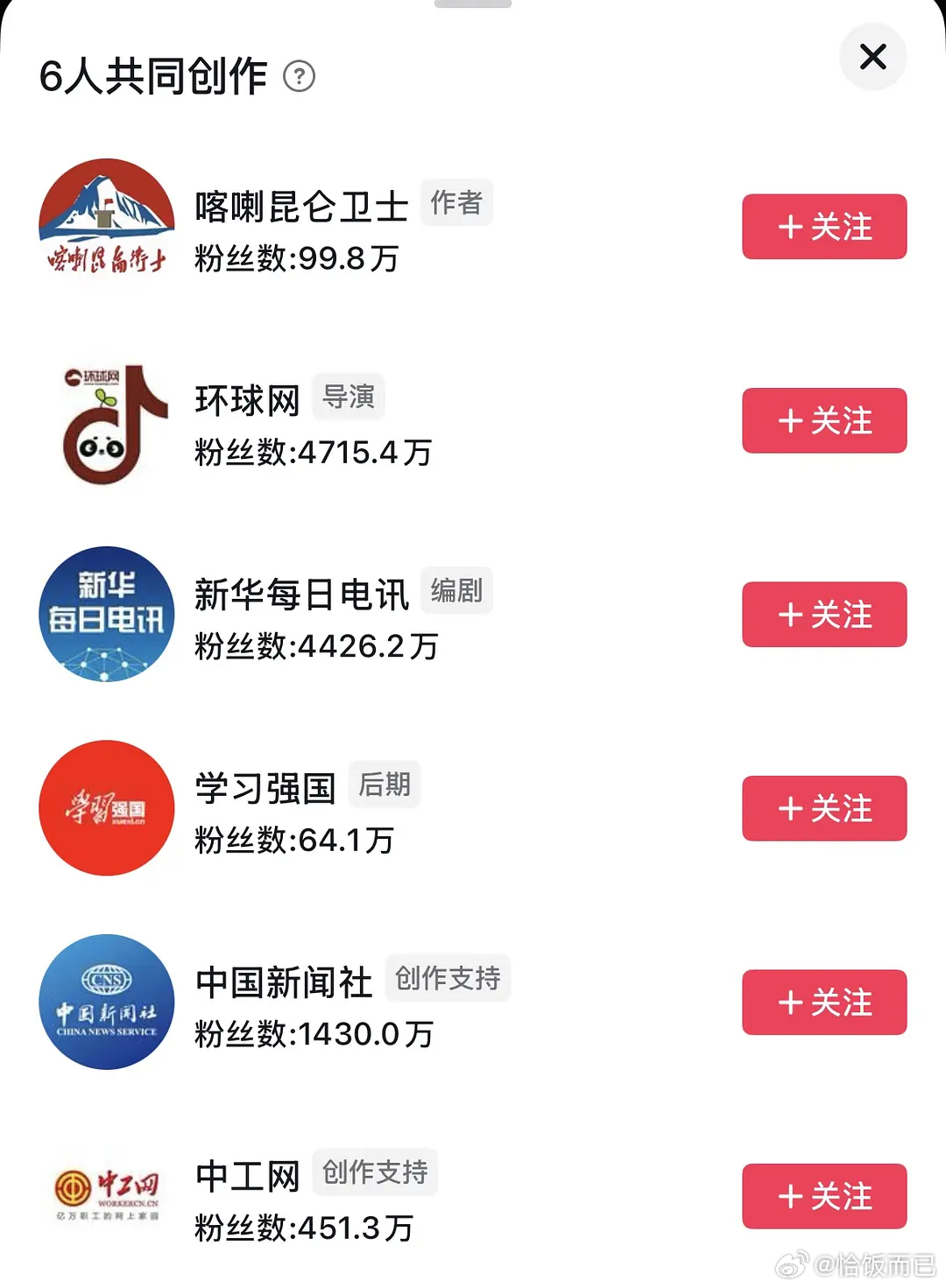Follow the 环球网 account
The image size is (946, 1288).
pyautogui.click(x=823, y=421)
